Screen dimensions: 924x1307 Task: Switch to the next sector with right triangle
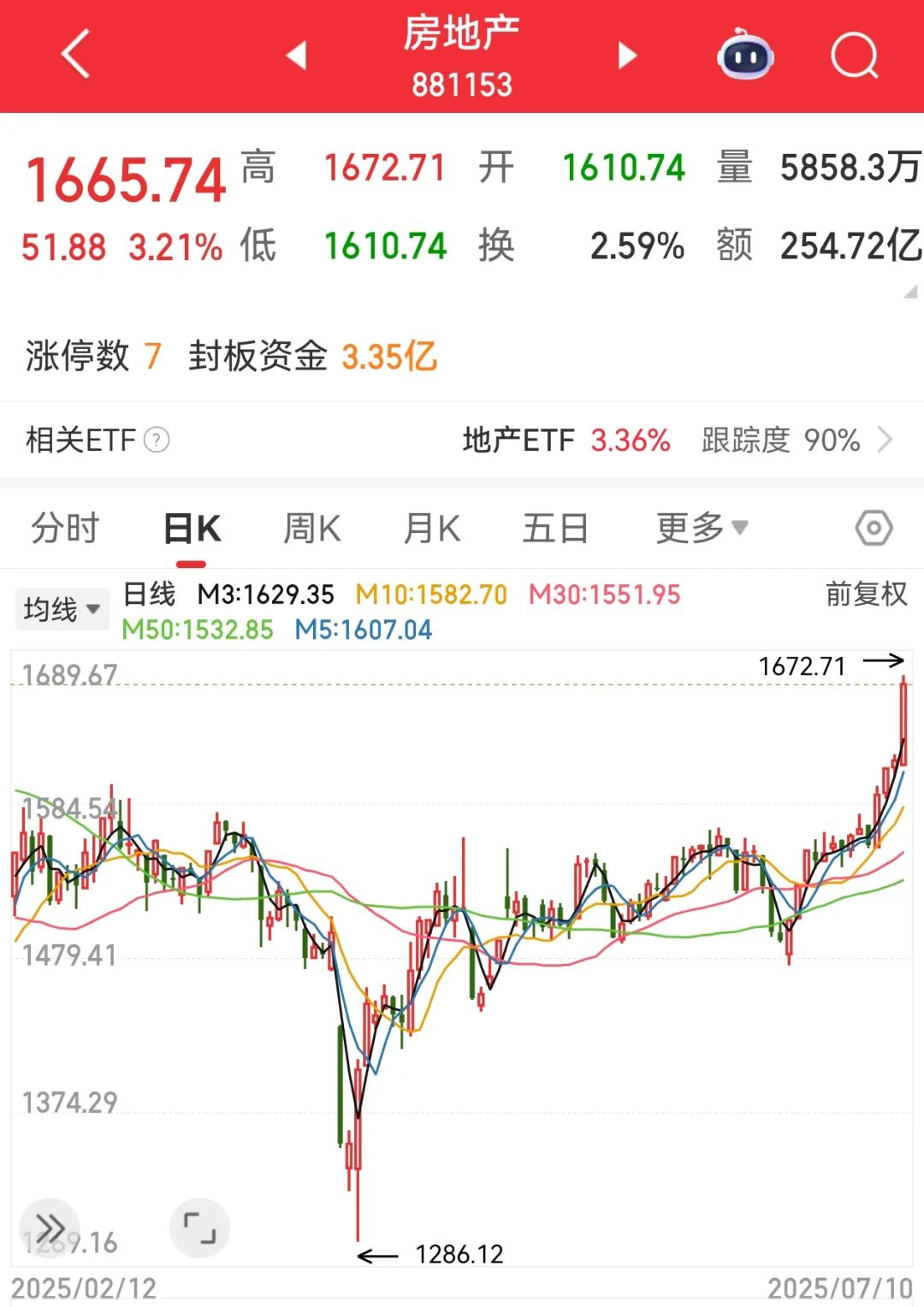coord(628,56)
